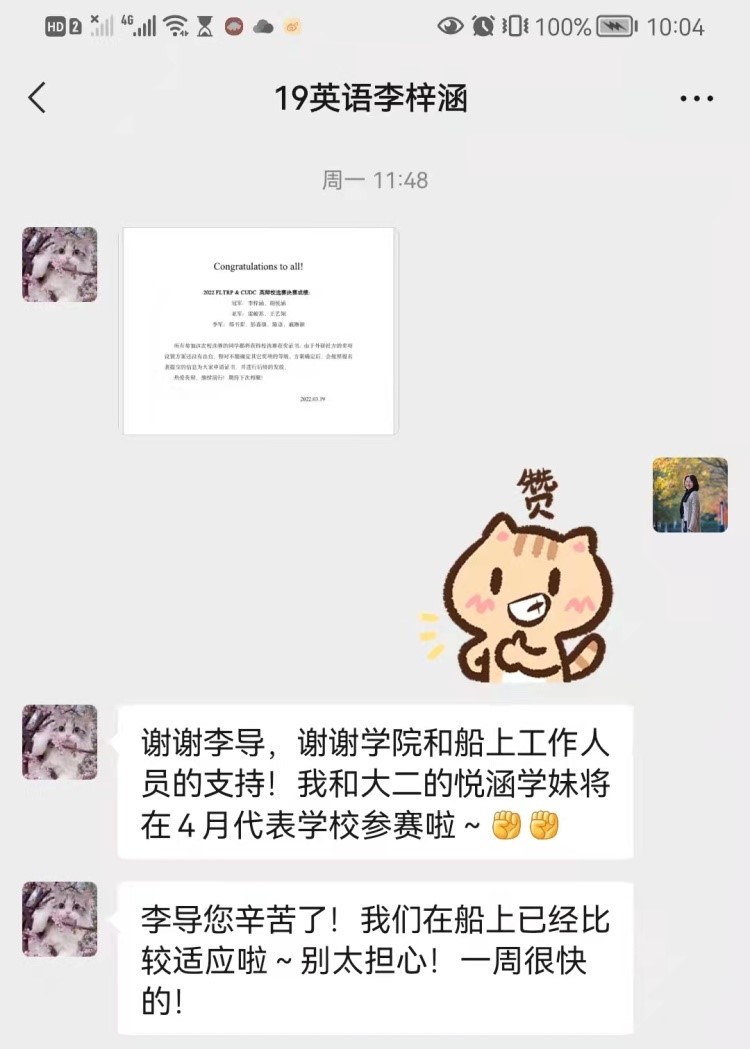This screenshot has width=750, height=1049.
Task: Tap the sender's avatar beside the image
Action: pos(60,264)
